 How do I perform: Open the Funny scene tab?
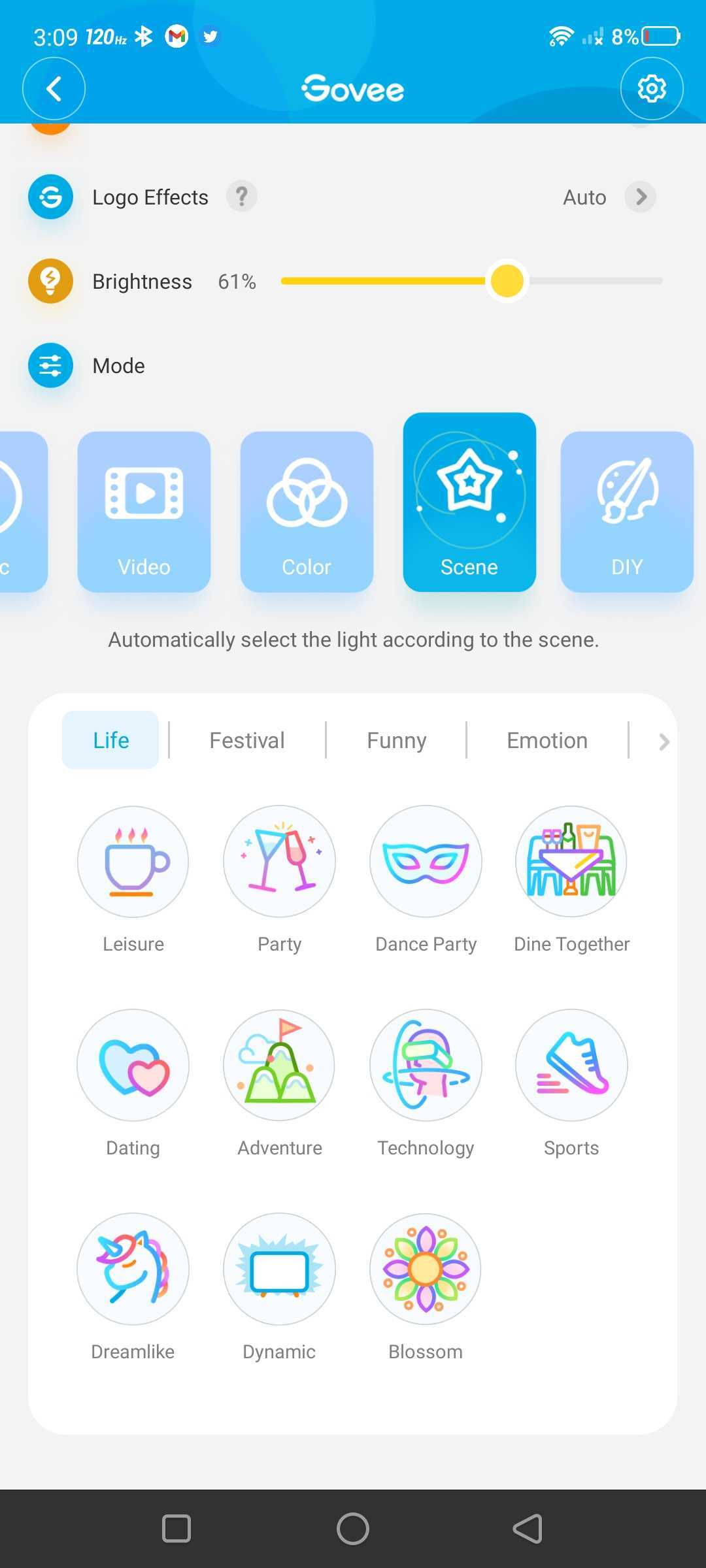396,740
